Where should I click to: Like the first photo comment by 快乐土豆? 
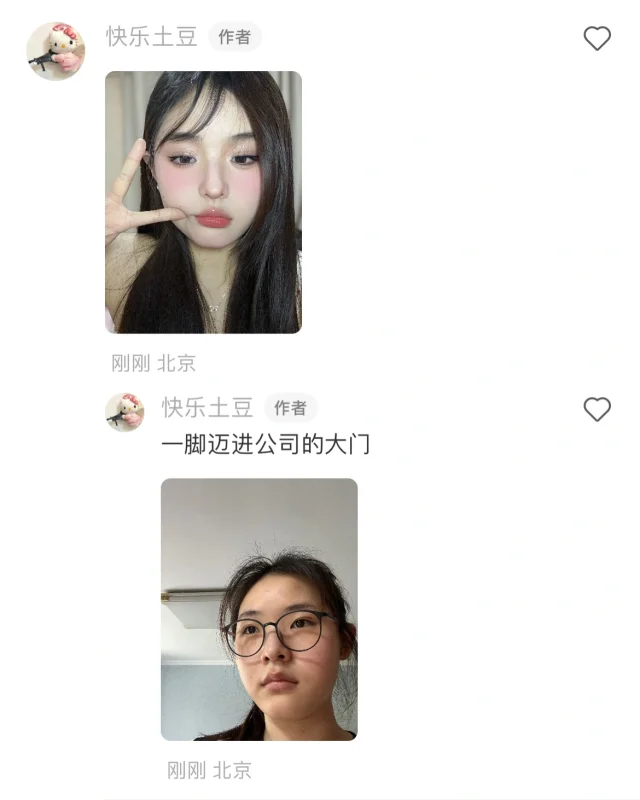coord(597,39)
